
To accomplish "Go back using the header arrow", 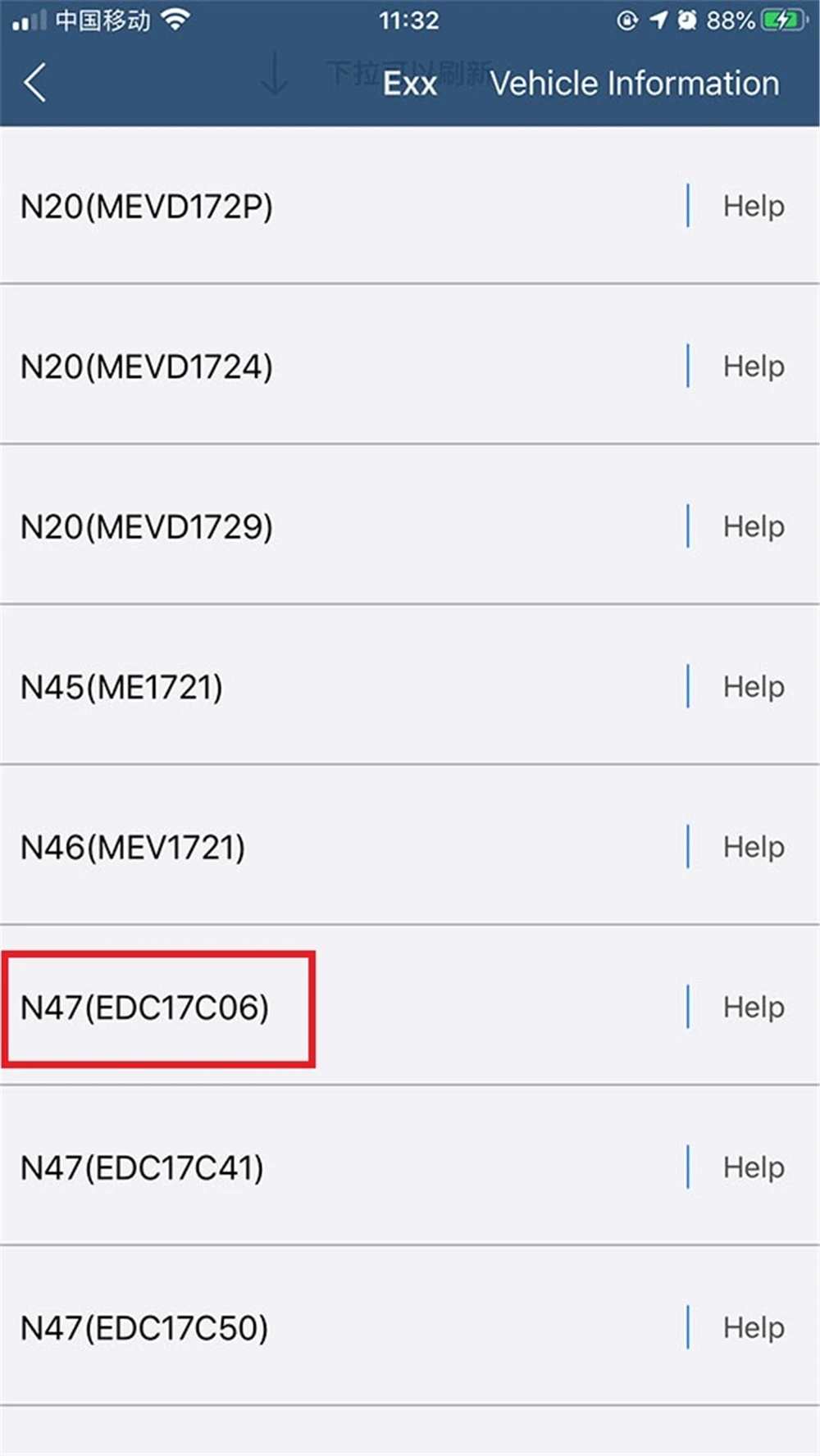I will click(35, 83).
